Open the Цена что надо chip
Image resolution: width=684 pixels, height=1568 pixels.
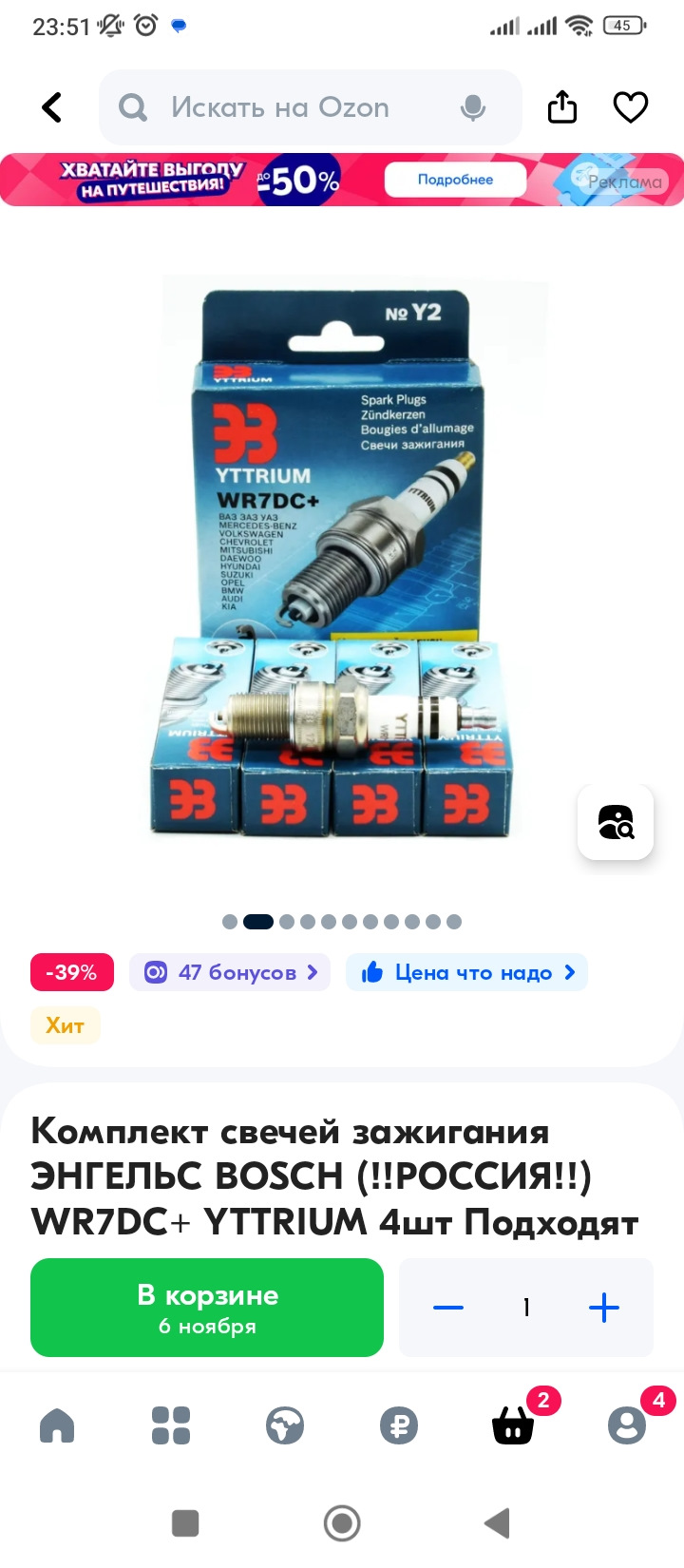point(466,972)
